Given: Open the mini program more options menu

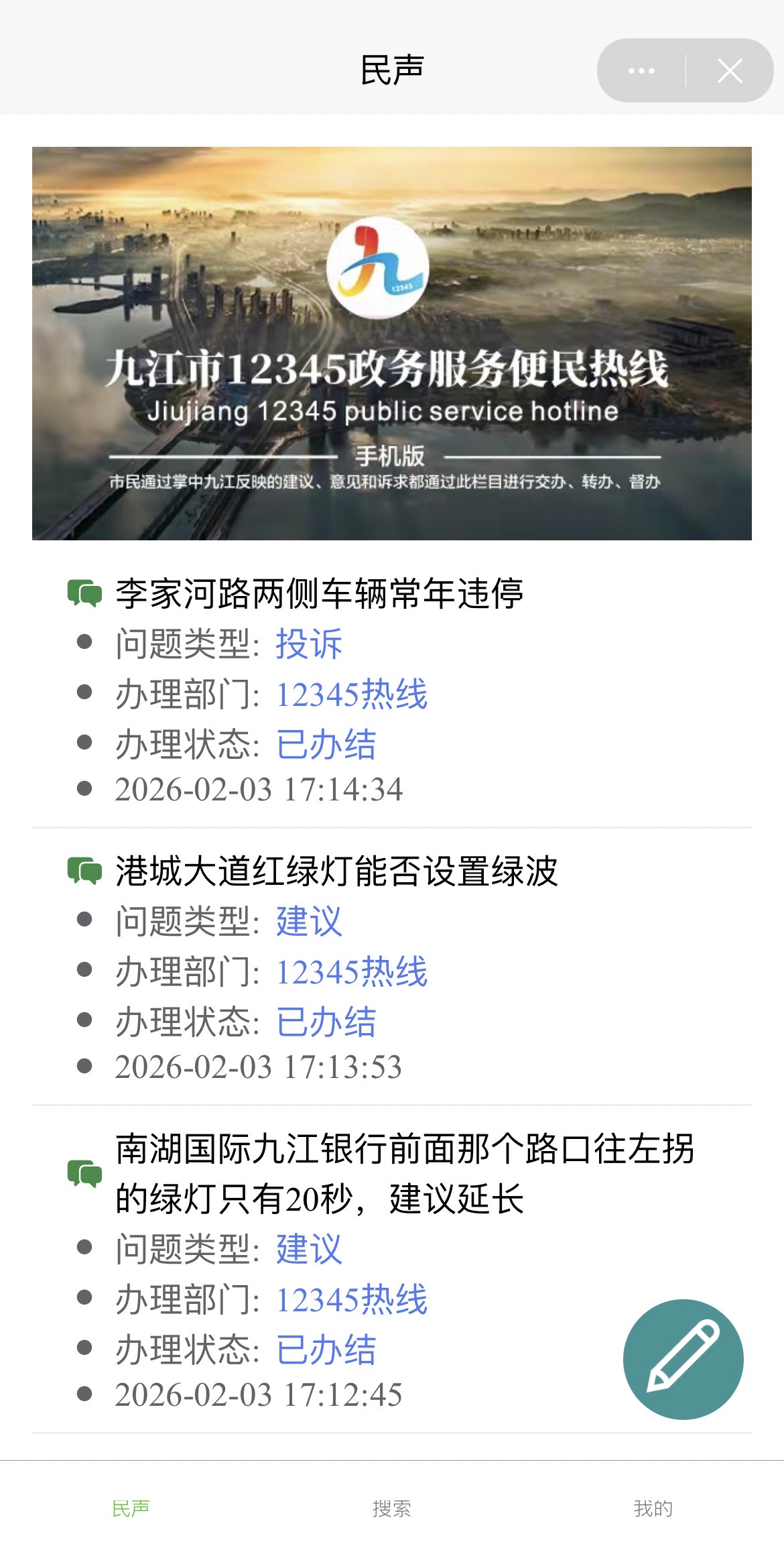Looking at the screenshot, I should (641, 70).
